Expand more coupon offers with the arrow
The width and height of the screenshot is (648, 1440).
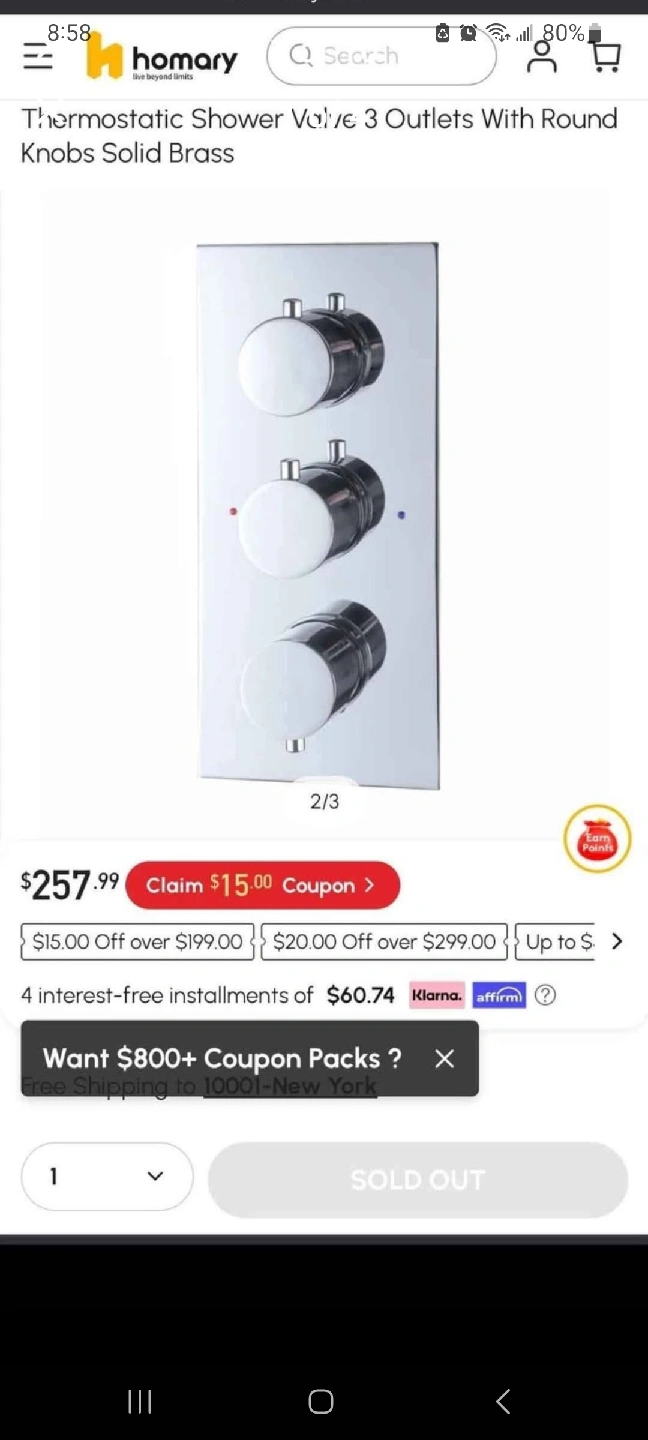617,941
